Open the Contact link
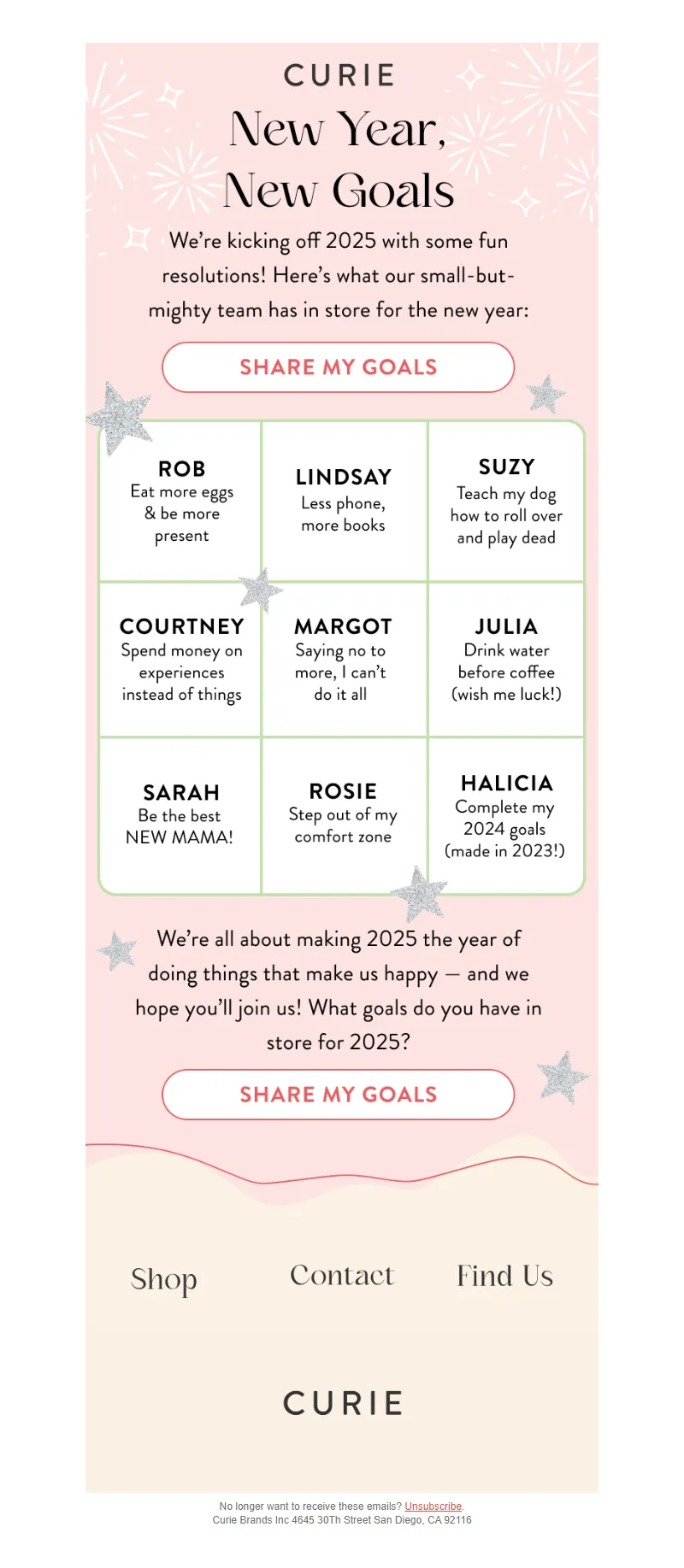The width and height of the screenshot is (684, 1568). [x=342, y=1276]
